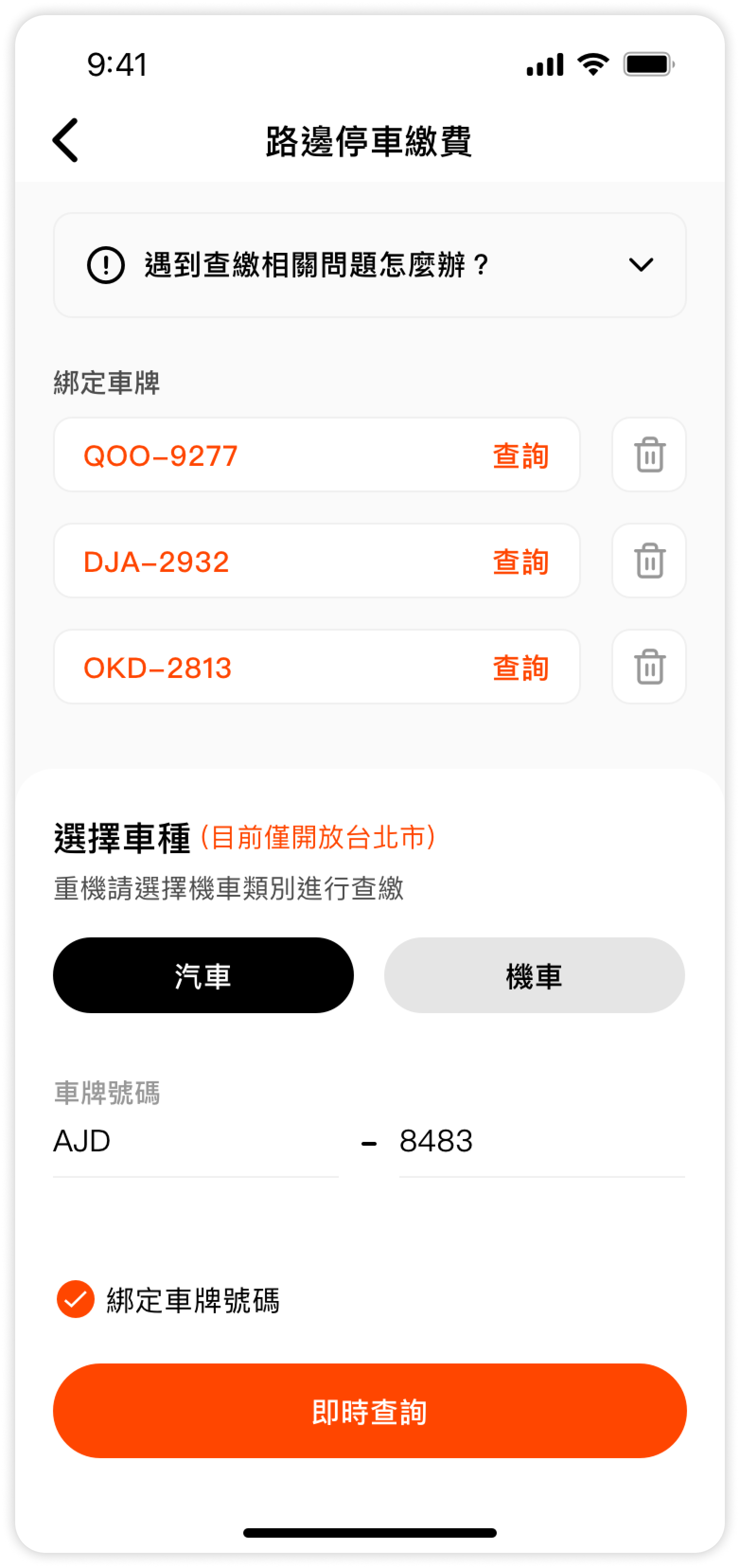This screenshot has height=1568, width=740.
Task: Tap the 即時查詢 button
Action: click(370, 1411)
